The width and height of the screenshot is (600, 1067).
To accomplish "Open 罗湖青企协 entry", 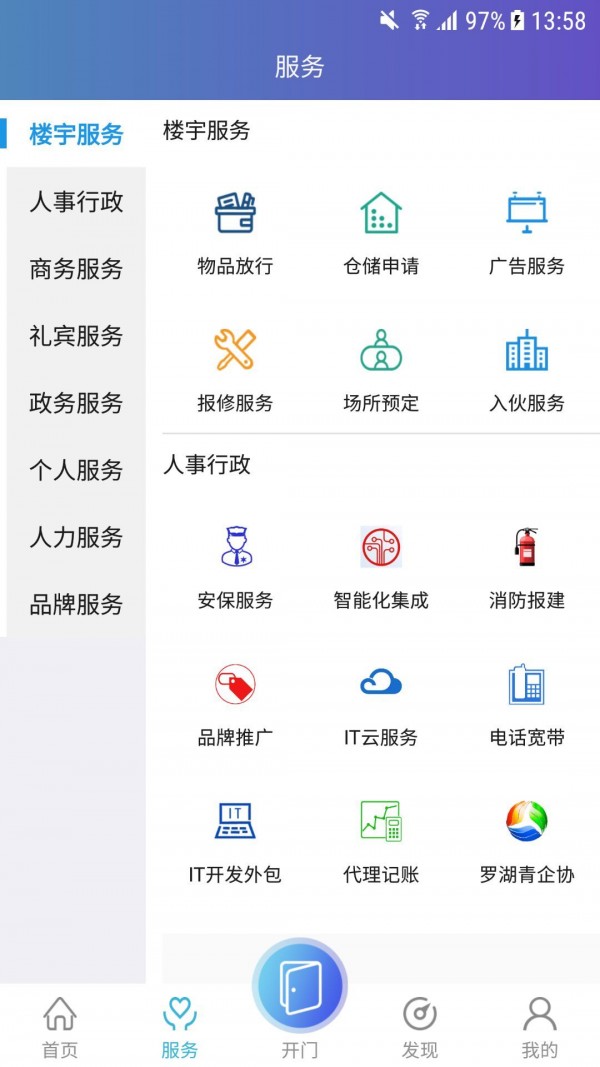I will pyautogui.click(x=527, y=842).
